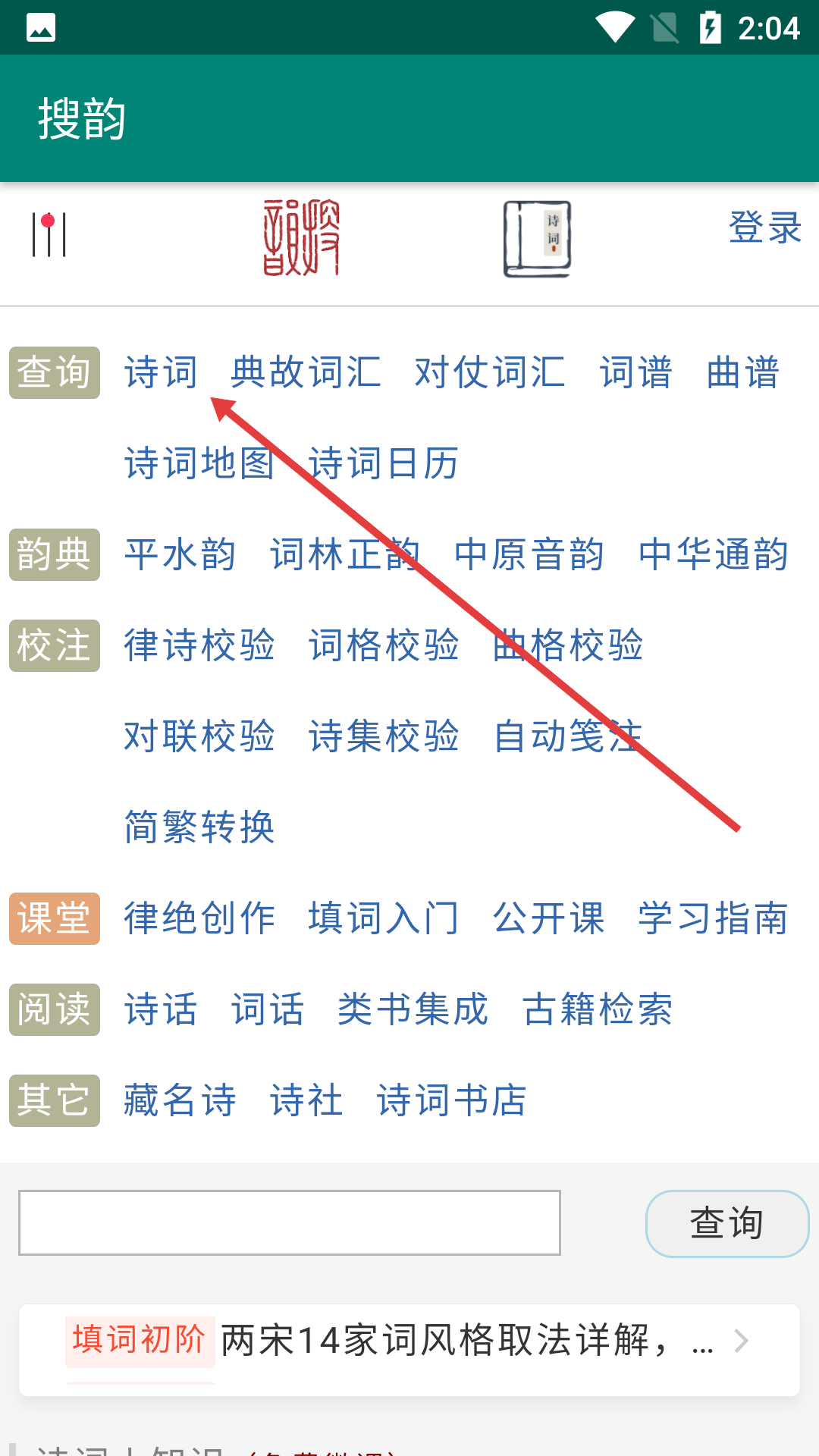Focus the empty search text field
Screen dimensions: 819x1456
(x=290, y=1222)
